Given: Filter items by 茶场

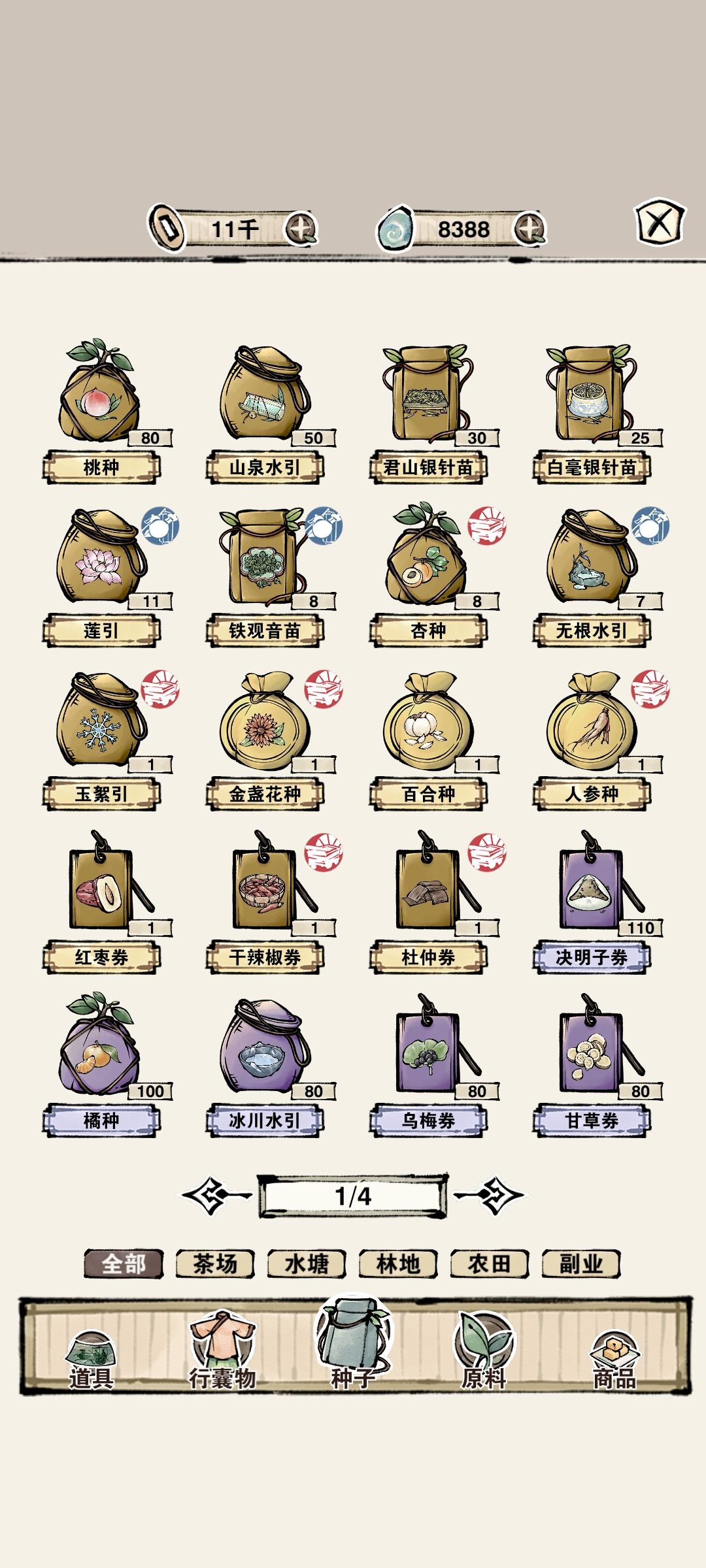Looking at the screenshot, I should tap(215, 1264).
